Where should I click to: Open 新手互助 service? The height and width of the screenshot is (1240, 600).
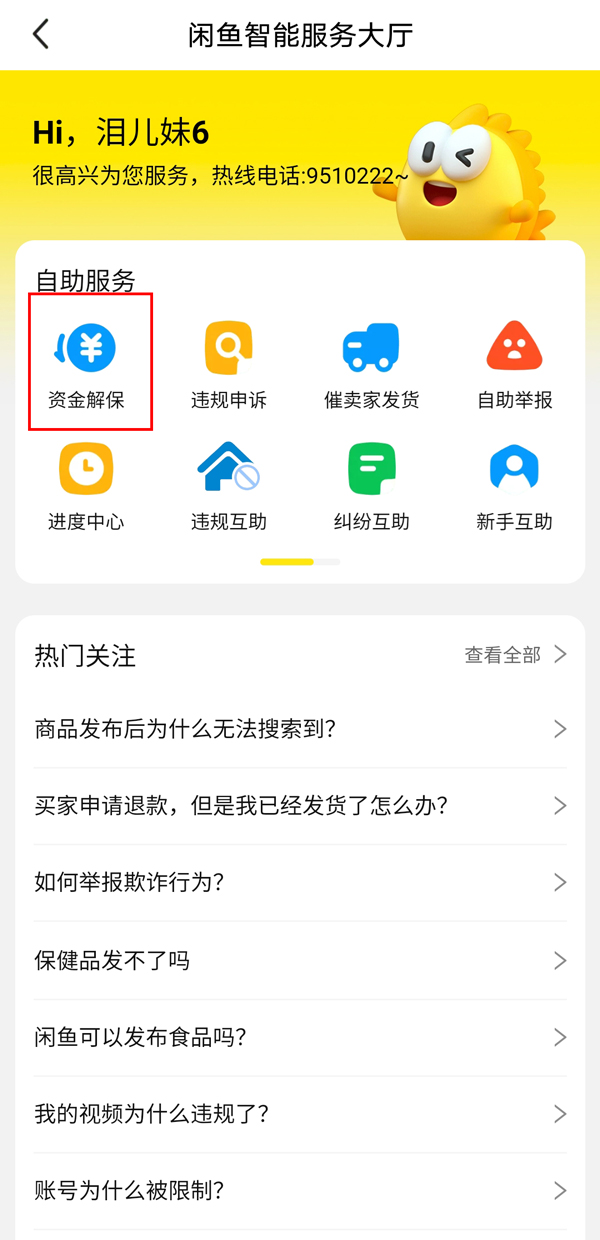[514, 486]
